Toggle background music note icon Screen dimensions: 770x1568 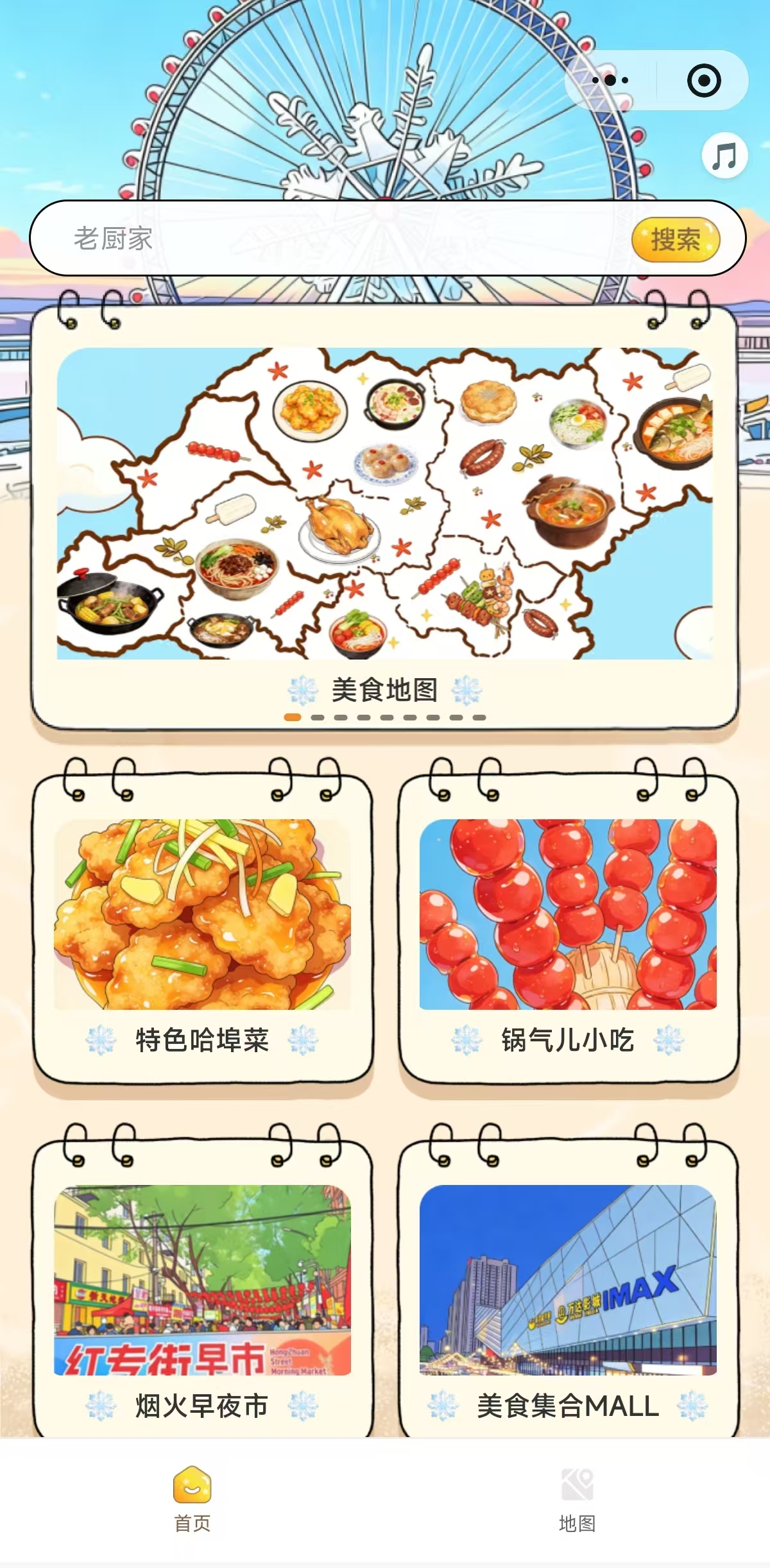click(724, 156)
